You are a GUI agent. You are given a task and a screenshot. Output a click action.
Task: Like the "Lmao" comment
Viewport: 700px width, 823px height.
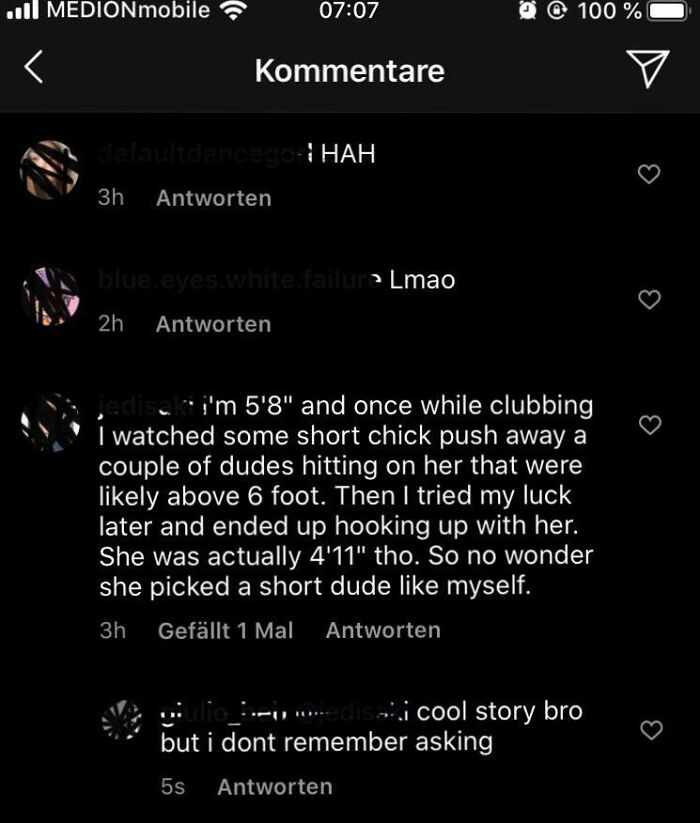point(649,299)
